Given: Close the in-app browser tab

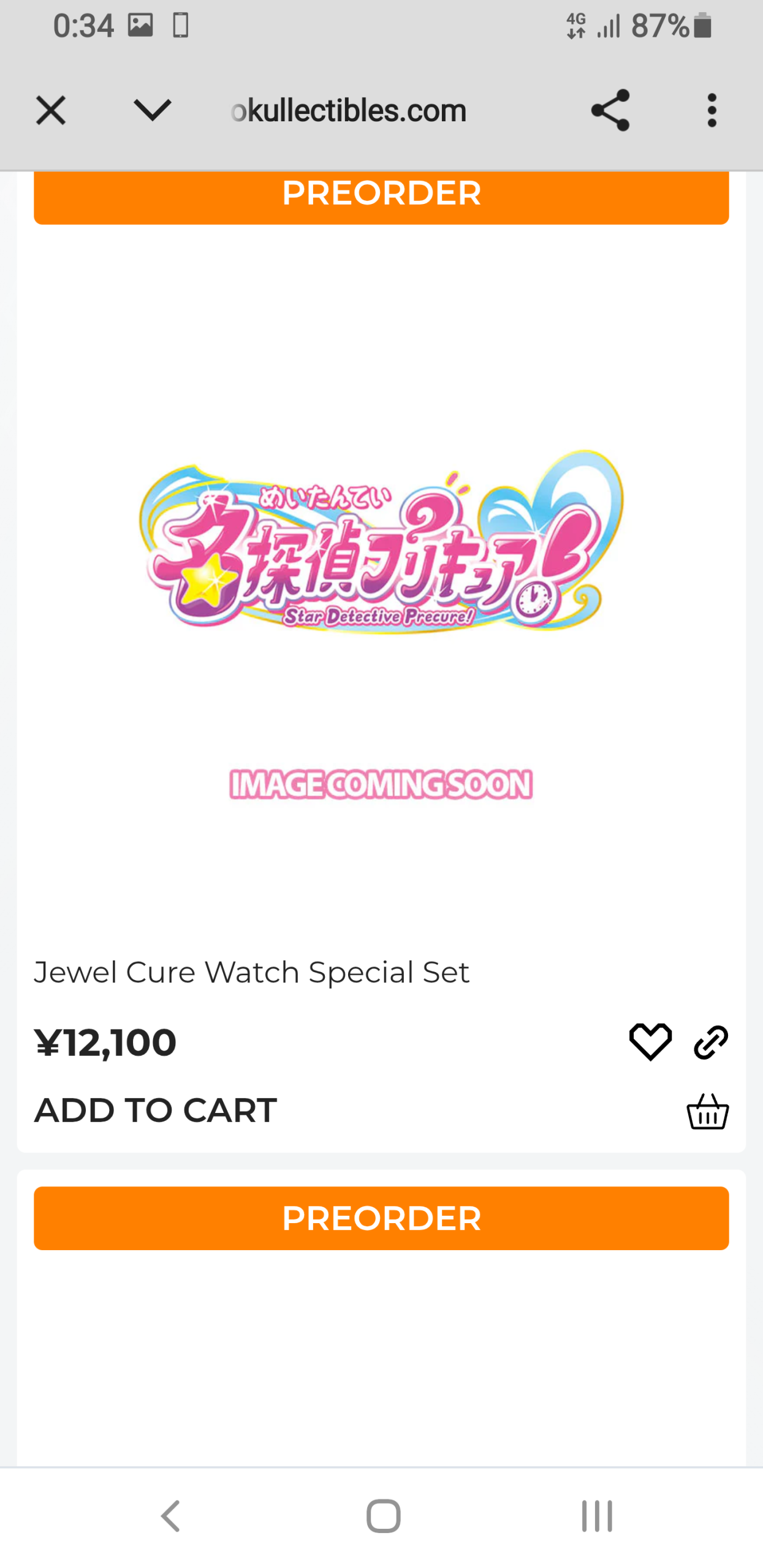Looking at the screenshot, I should (x=50, y=111).
